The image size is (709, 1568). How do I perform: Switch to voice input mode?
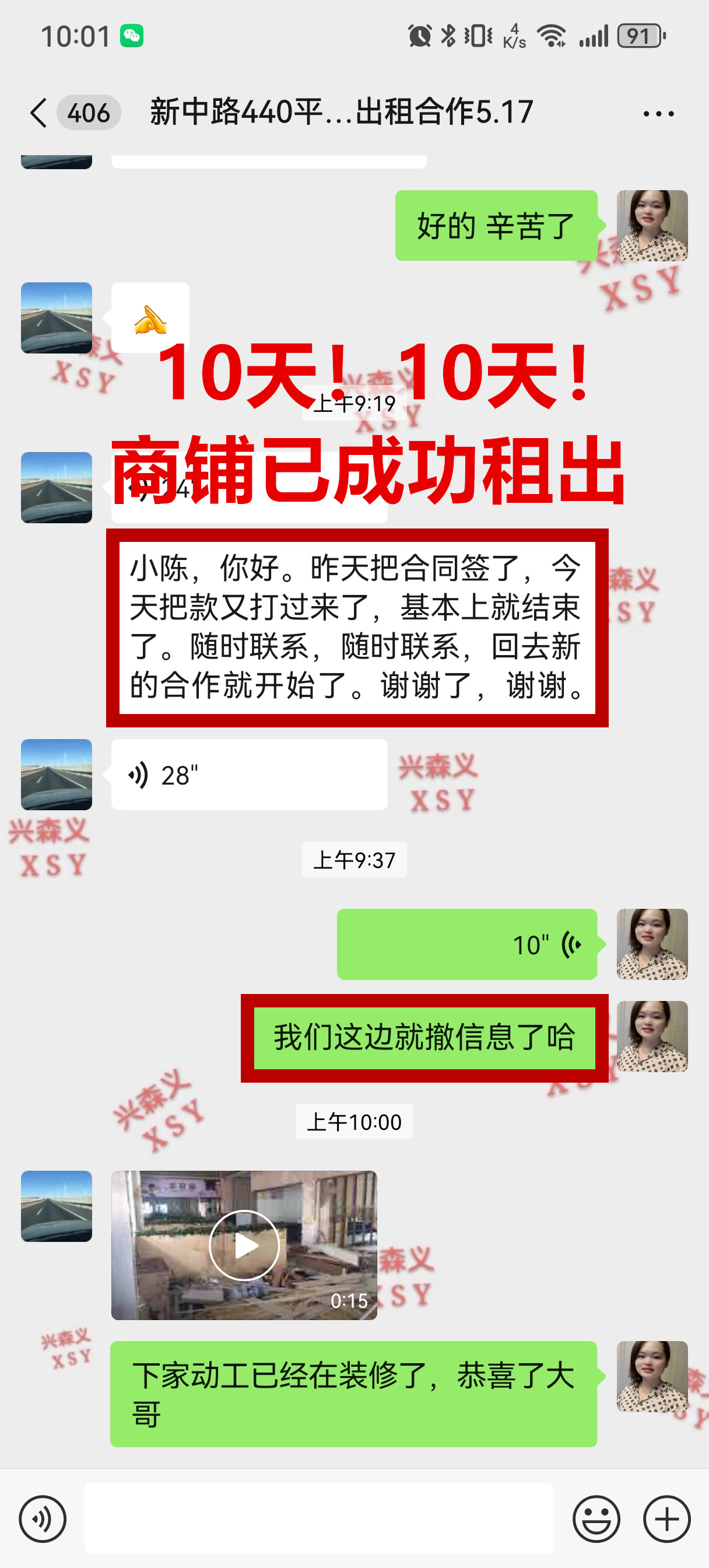click(x=42, y=1518)
